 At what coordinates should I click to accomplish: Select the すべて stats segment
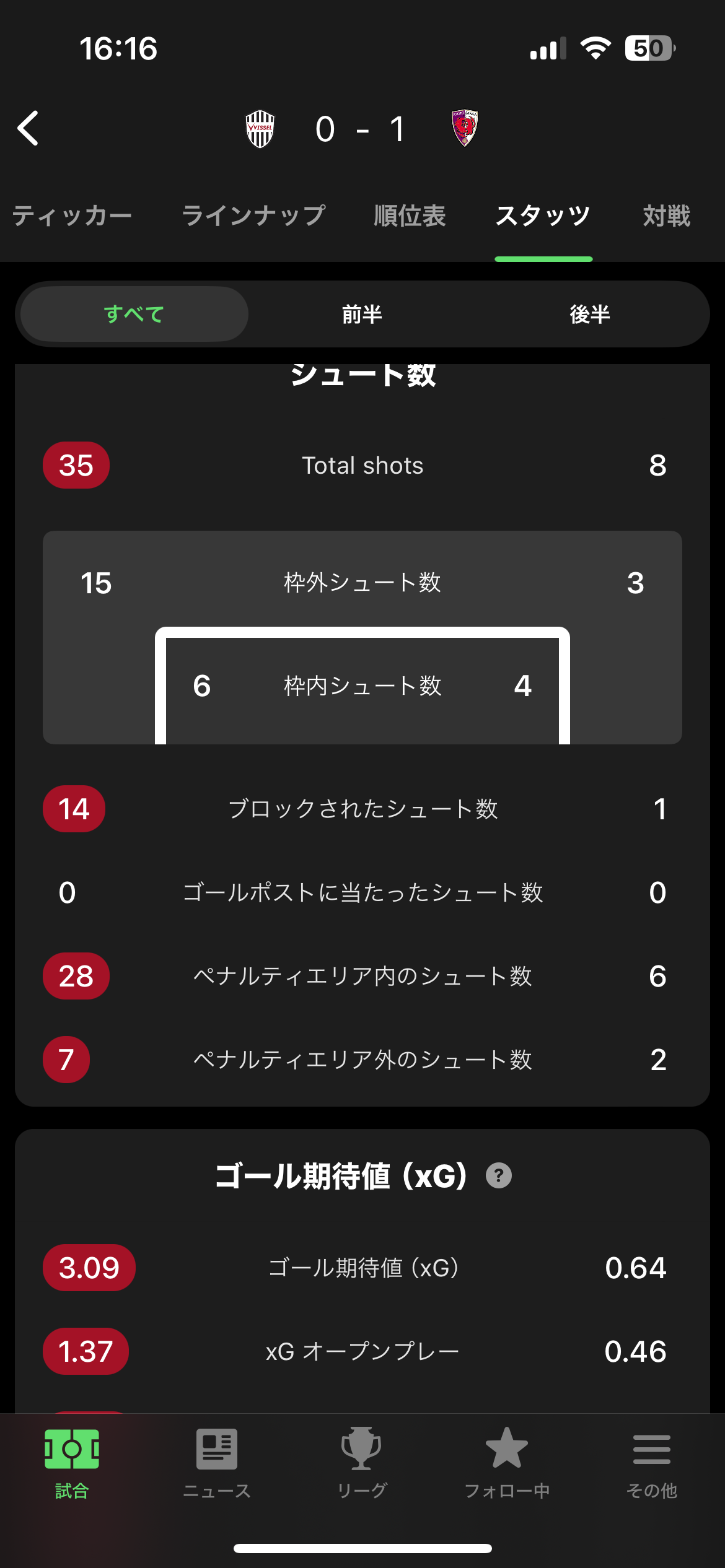tap(134, 314)
